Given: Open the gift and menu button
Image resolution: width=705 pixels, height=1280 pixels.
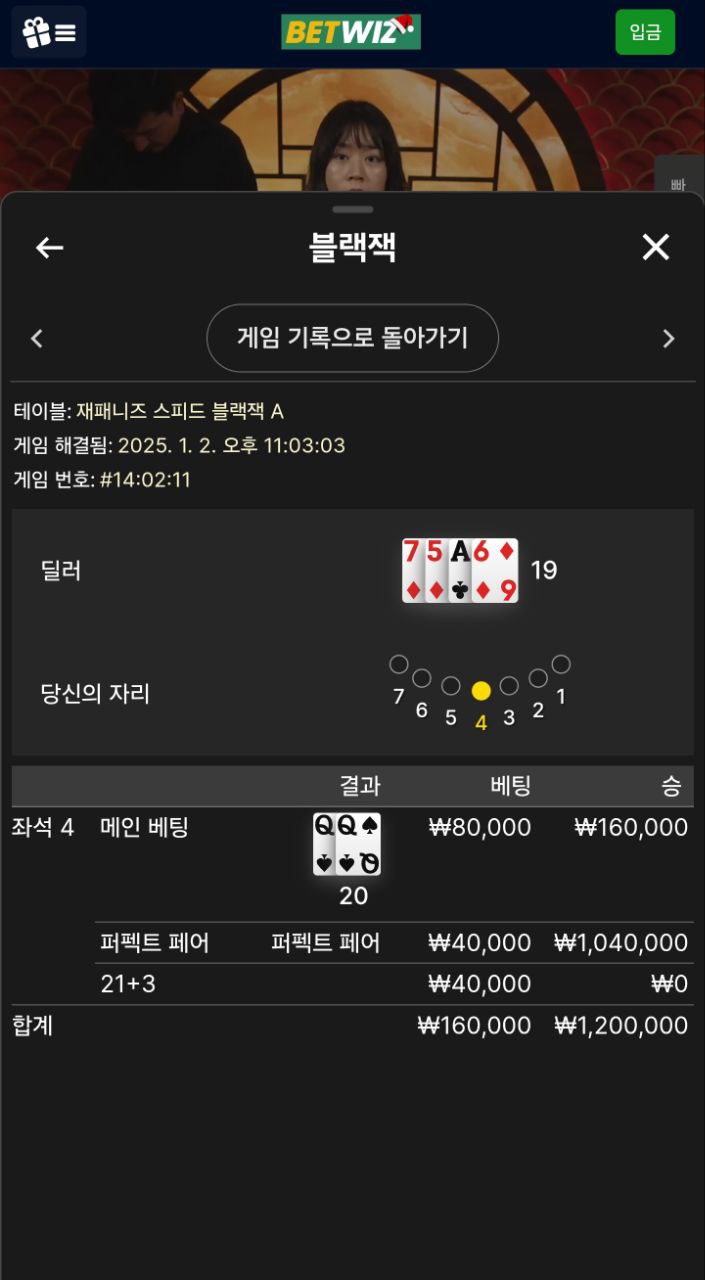Looking at the screenshot, I should (x=49, y=32).
